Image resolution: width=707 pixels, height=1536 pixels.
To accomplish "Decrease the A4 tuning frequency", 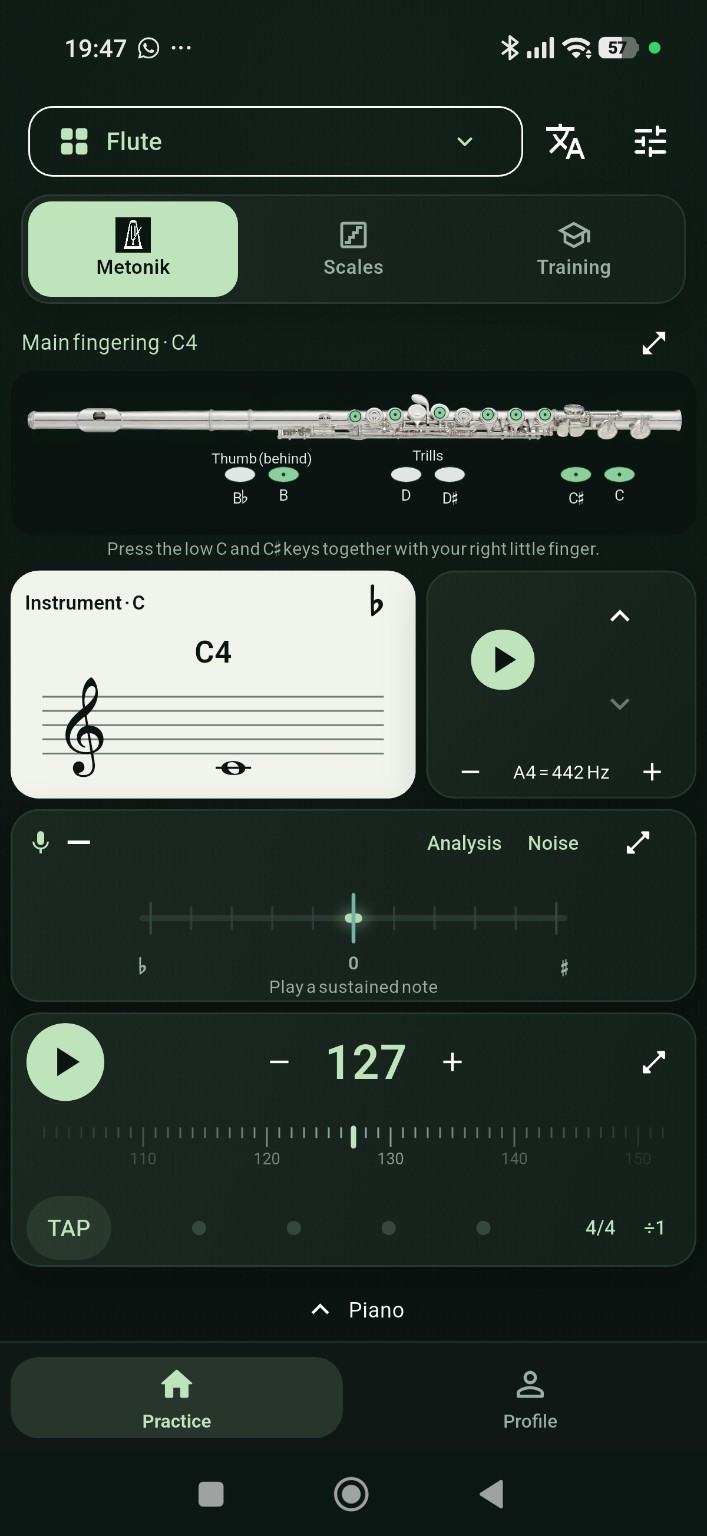I will 470,772.
